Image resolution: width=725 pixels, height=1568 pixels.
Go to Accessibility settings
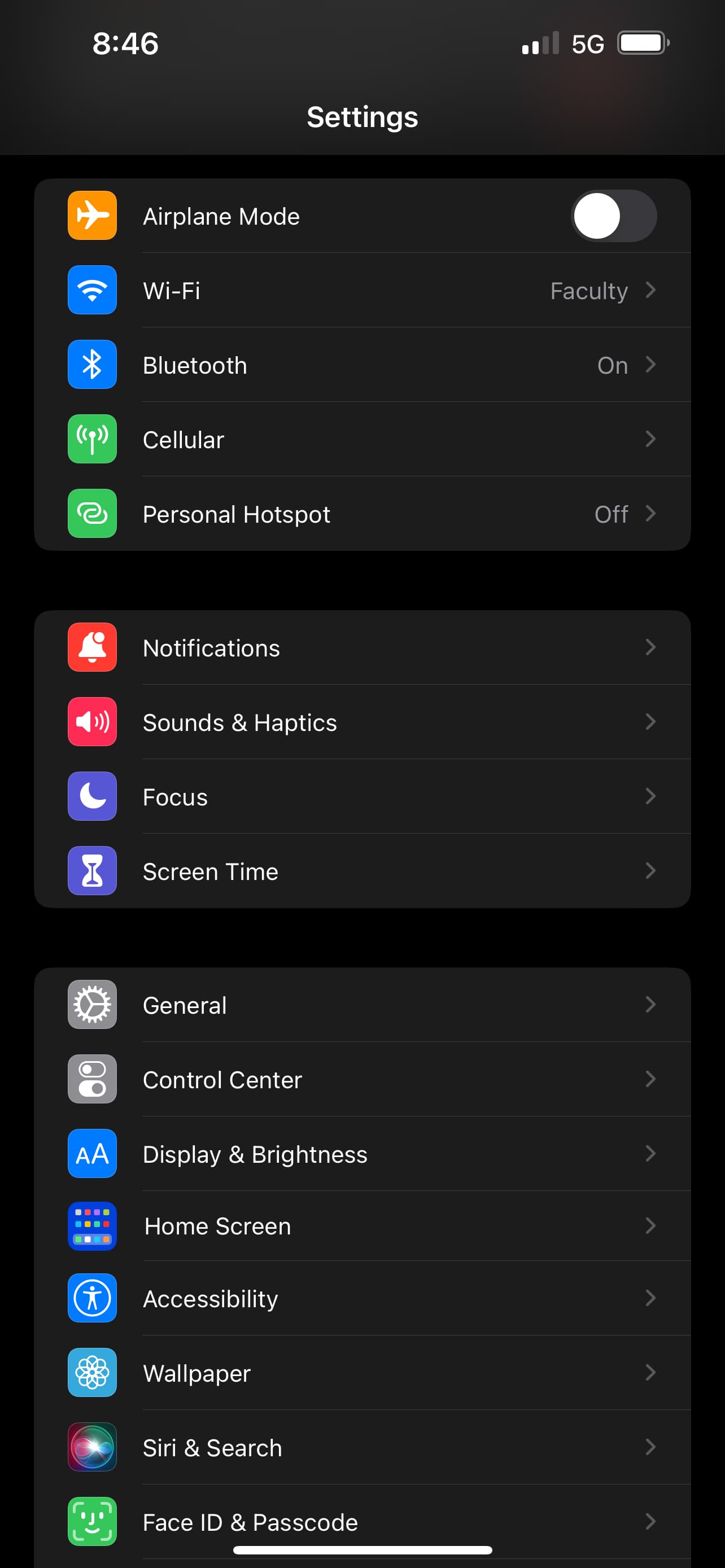(x=362, y=1298)
